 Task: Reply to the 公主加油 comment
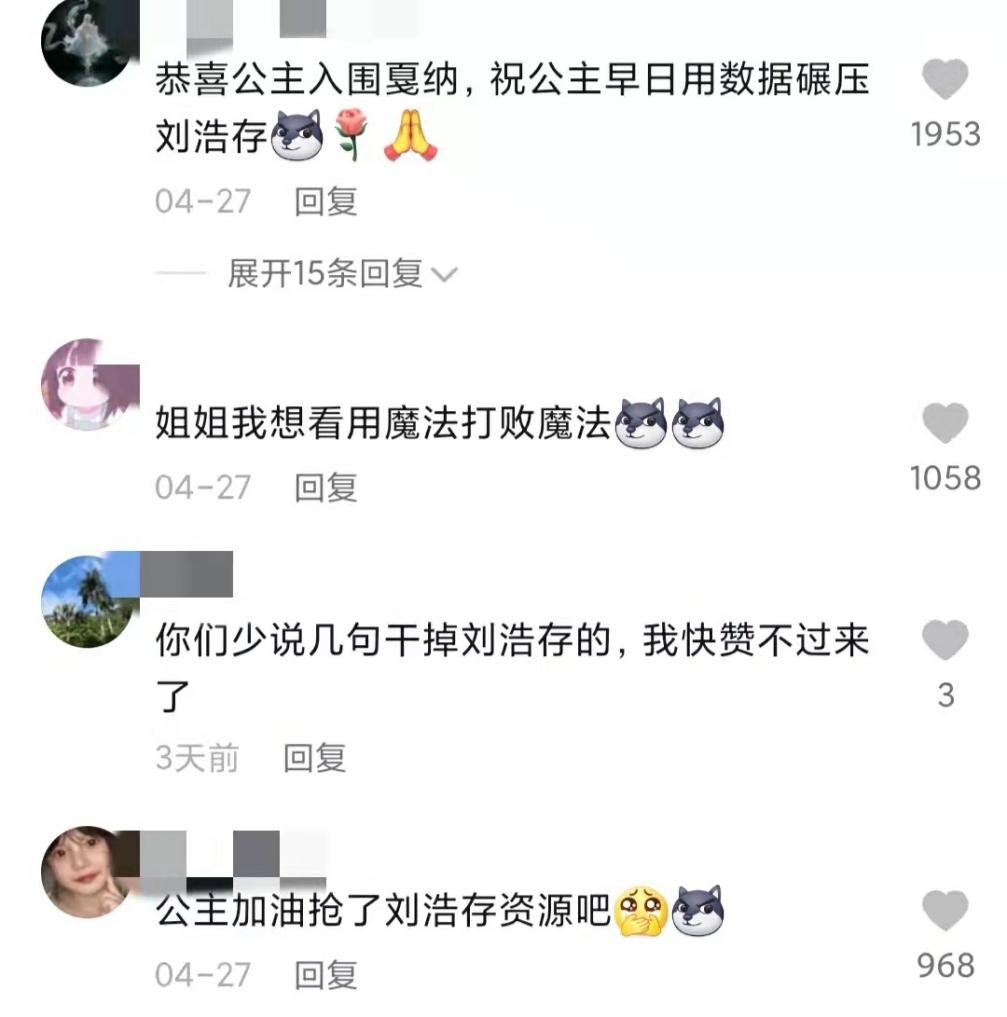coord(325,974)
